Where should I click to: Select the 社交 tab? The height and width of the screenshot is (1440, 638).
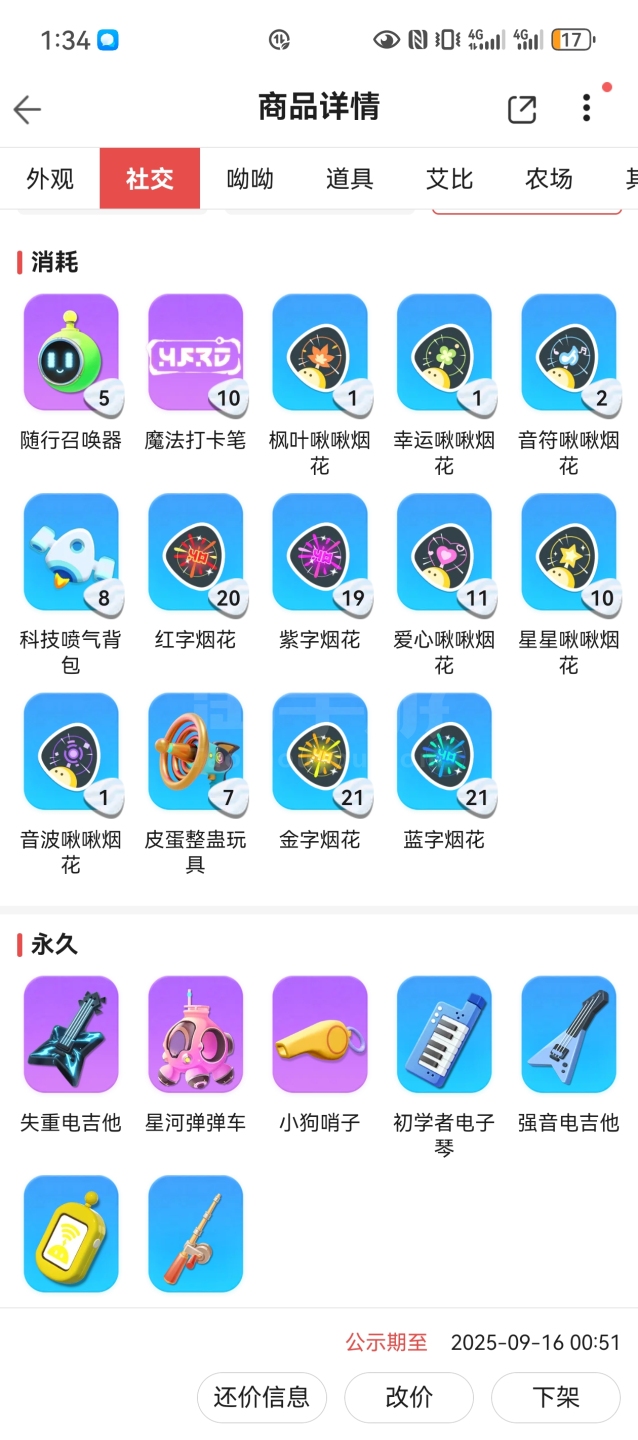pyautogui.click(x=150, y=179)
